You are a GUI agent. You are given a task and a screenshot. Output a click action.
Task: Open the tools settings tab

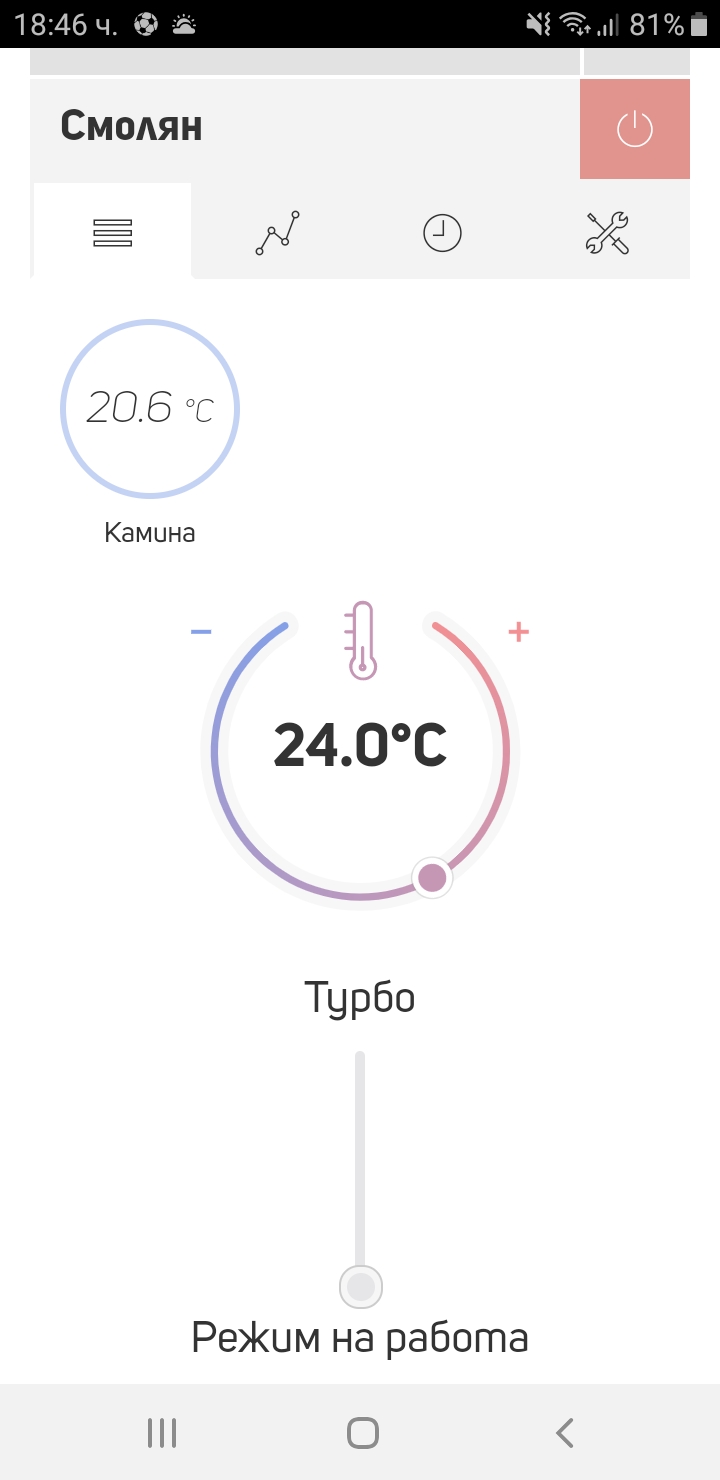[x=607, y=233]
